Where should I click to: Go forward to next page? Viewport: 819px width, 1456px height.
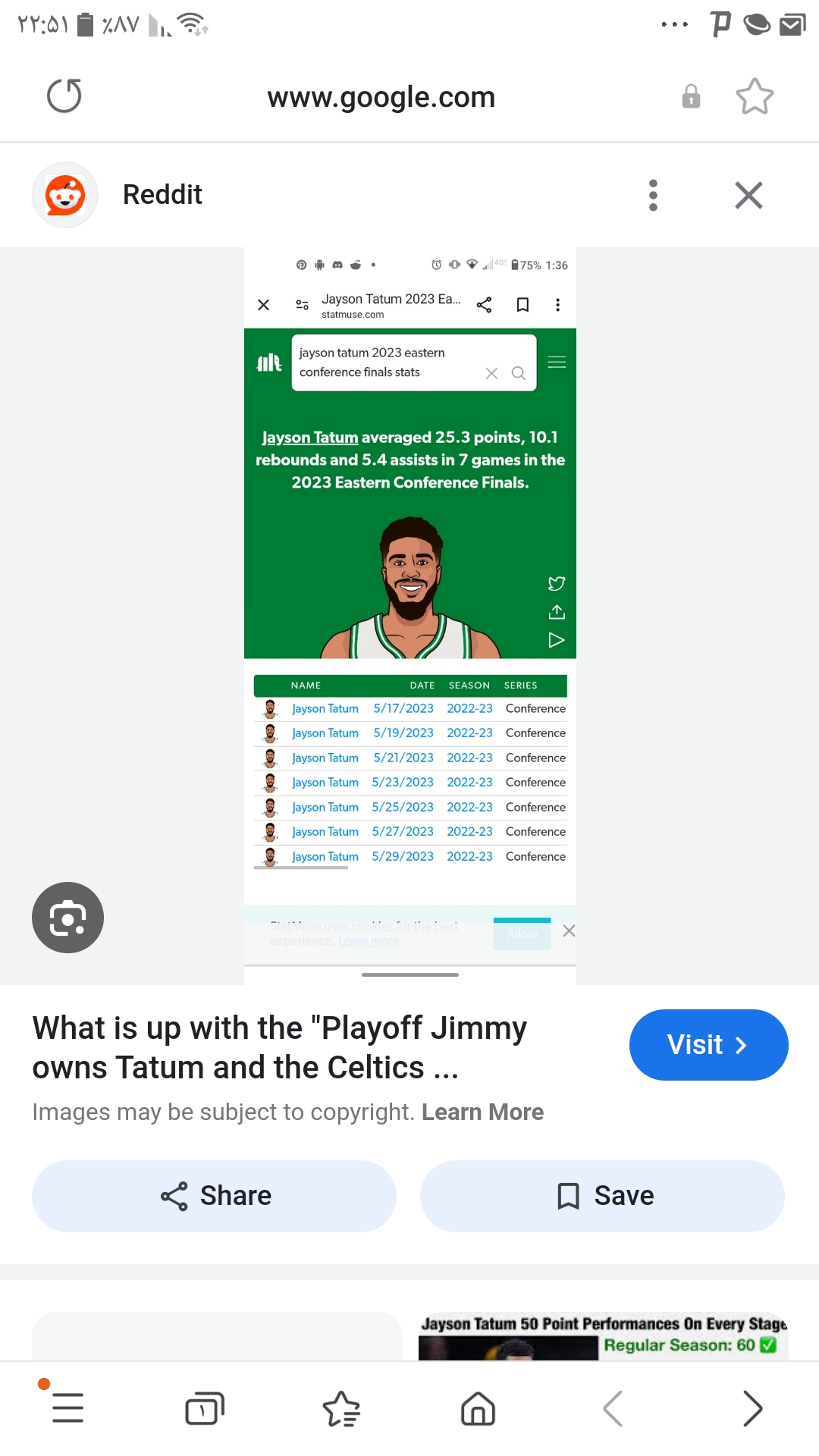click(x=752, y=1408)
